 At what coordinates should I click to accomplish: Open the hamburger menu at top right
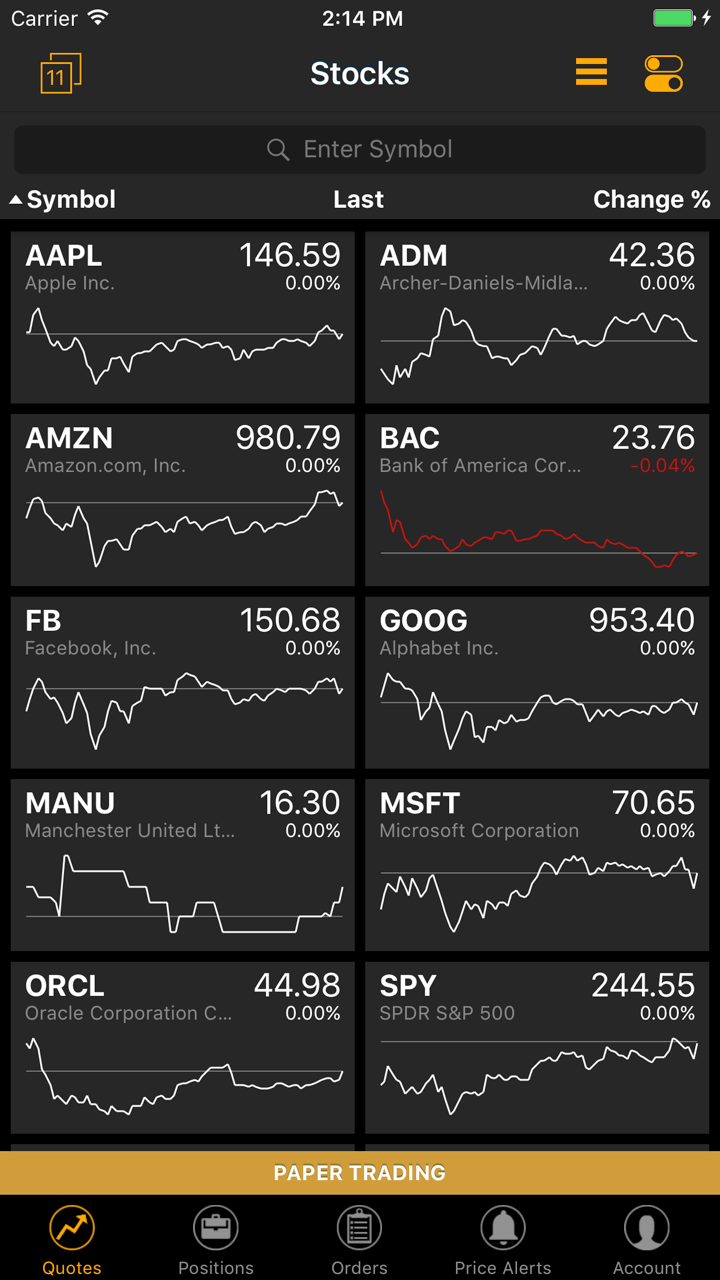pos(591,72)
